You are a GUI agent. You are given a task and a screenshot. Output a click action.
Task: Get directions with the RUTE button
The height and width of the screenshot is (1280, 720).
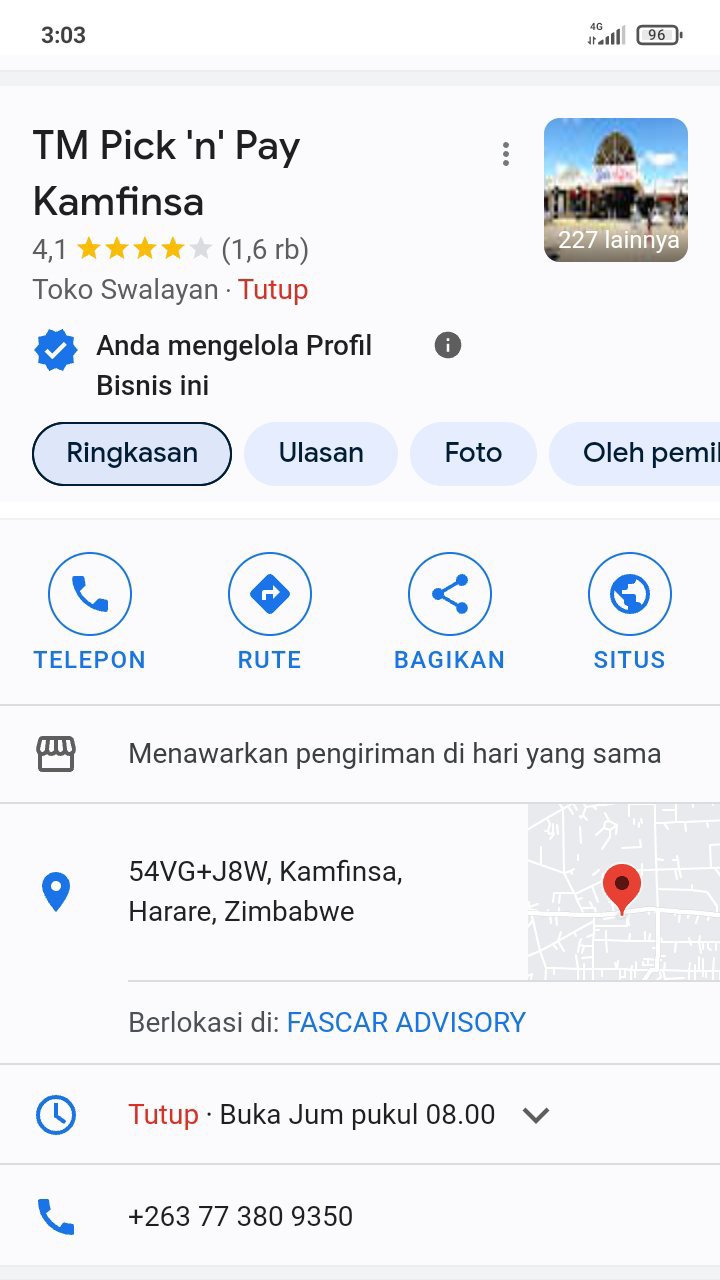click(269, 612)
